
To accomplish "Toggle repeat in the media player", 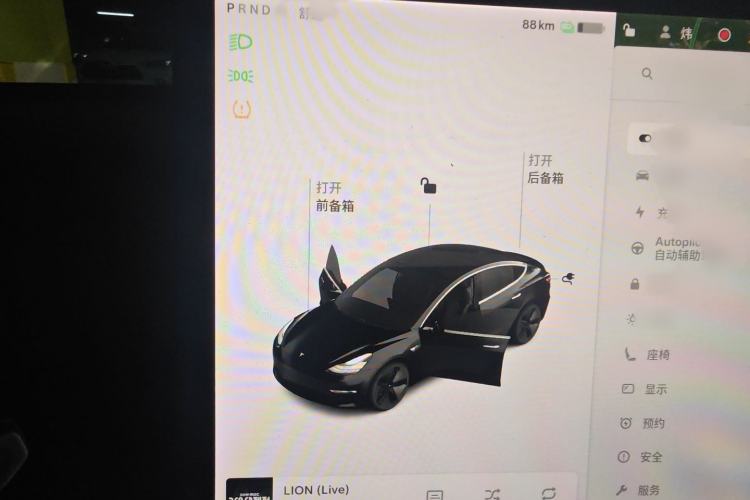I will tap(548, 493).
